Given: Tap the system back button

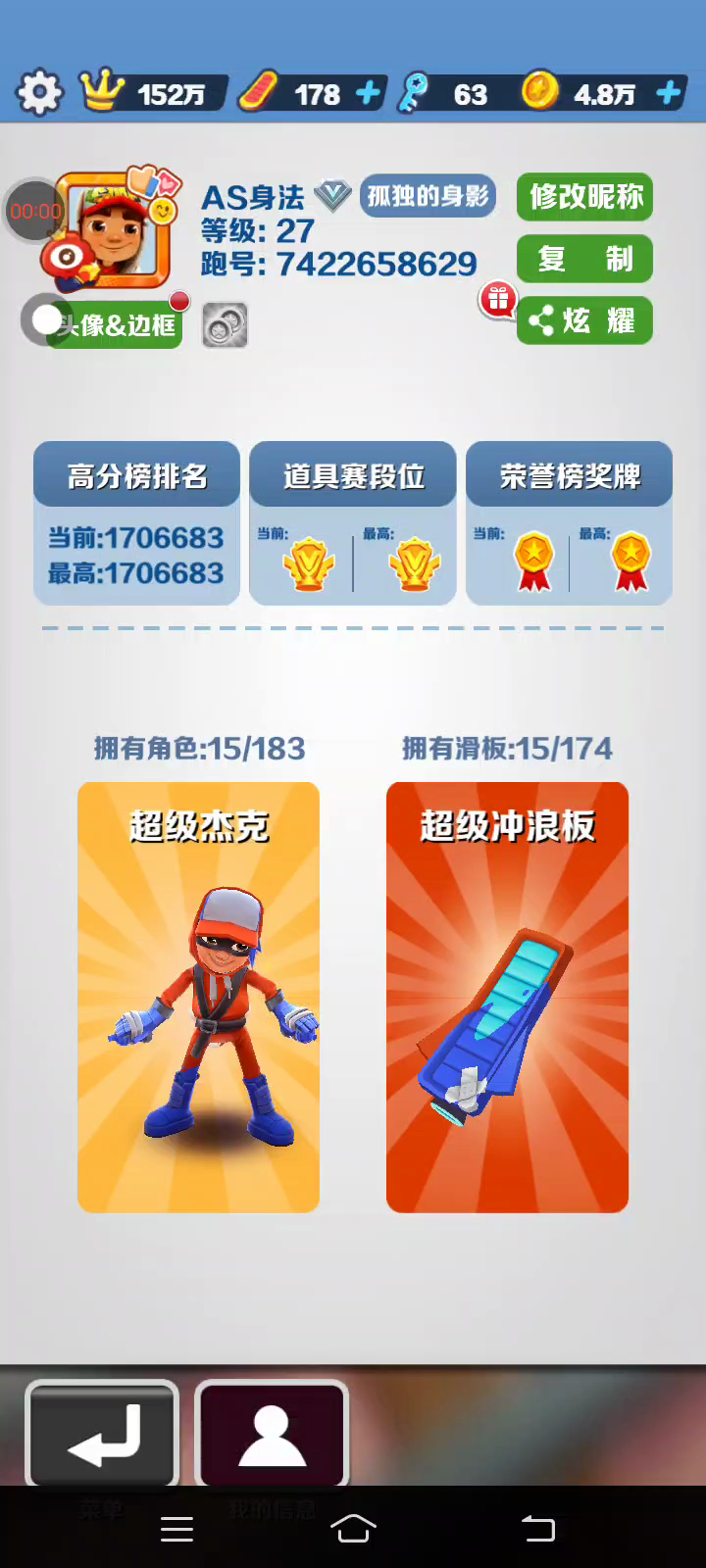Looking at the screenshot, I should coord(537,1528).
